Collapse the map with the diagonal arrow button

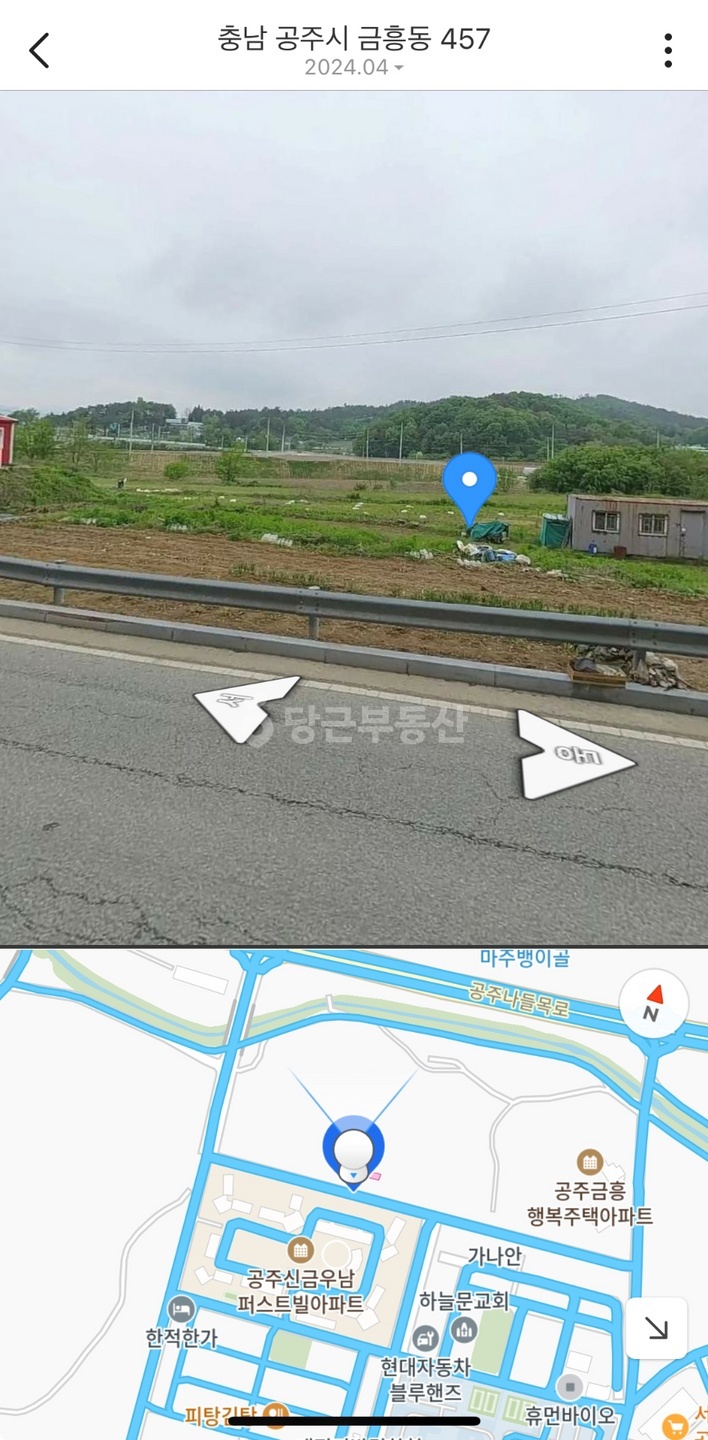(x=656, y=1328)
